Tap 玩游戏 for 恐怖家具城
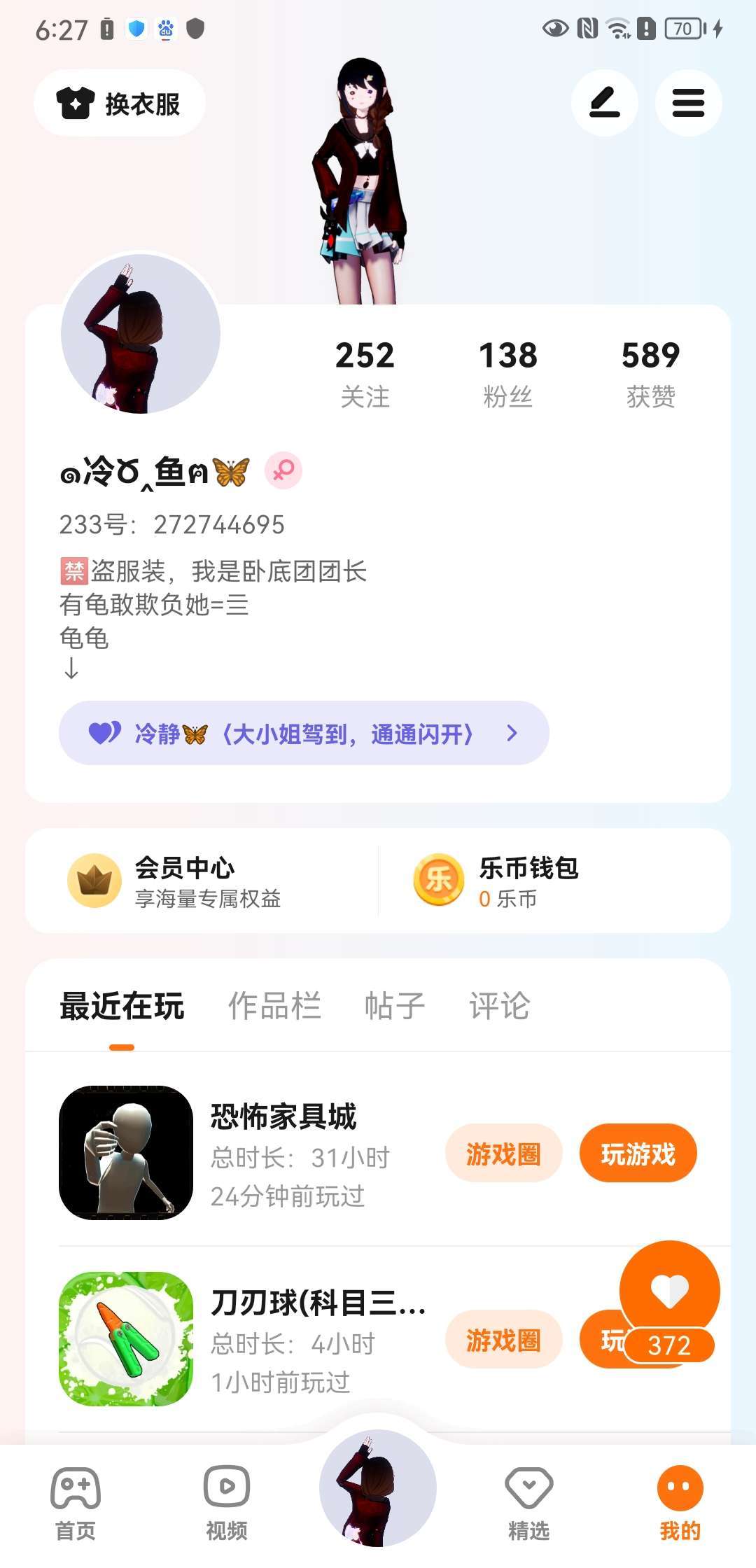The height and width of the screenshot is (1568, 756). coord(638,1154)
